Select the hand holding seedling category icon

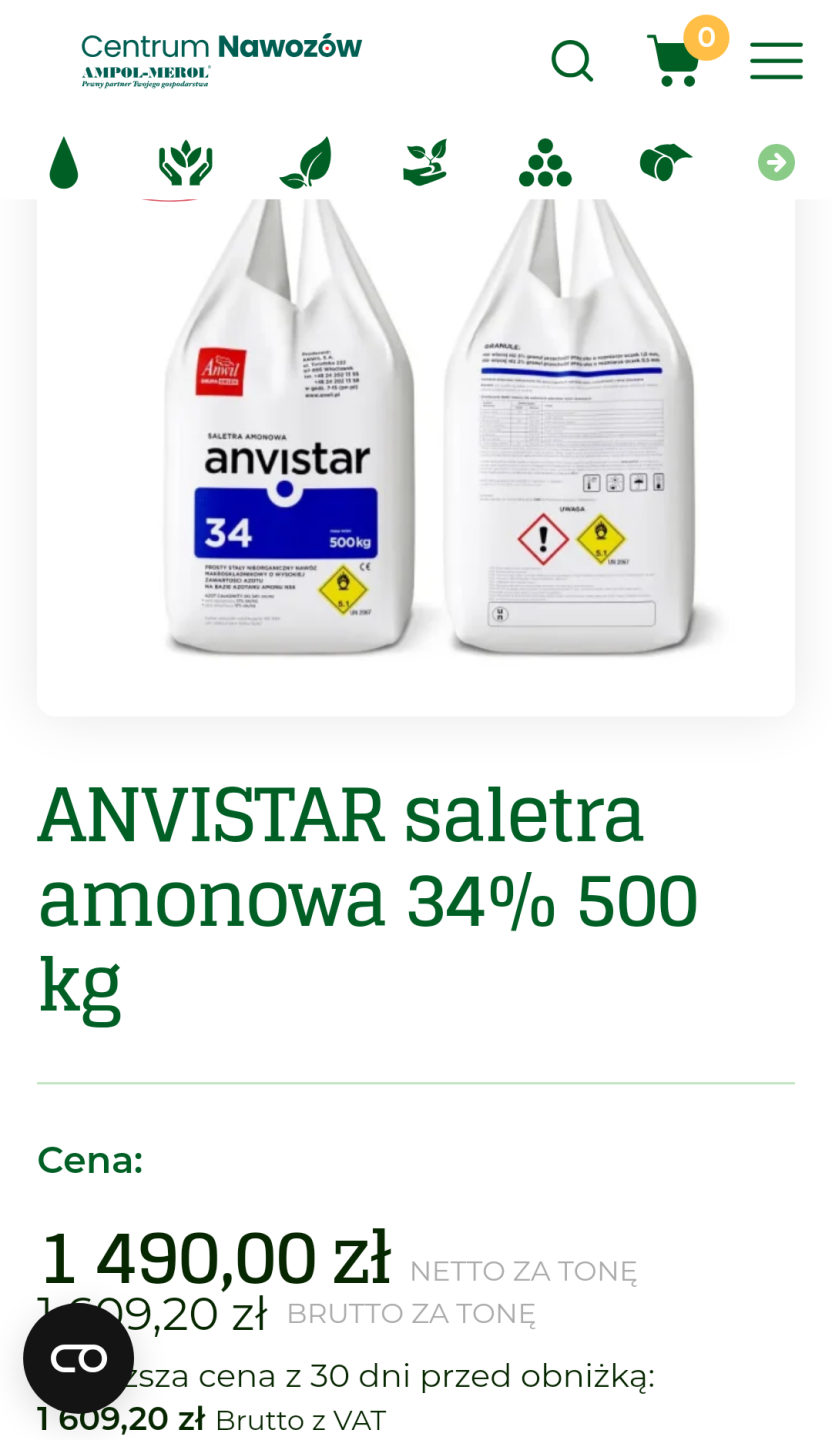(425, 162)
